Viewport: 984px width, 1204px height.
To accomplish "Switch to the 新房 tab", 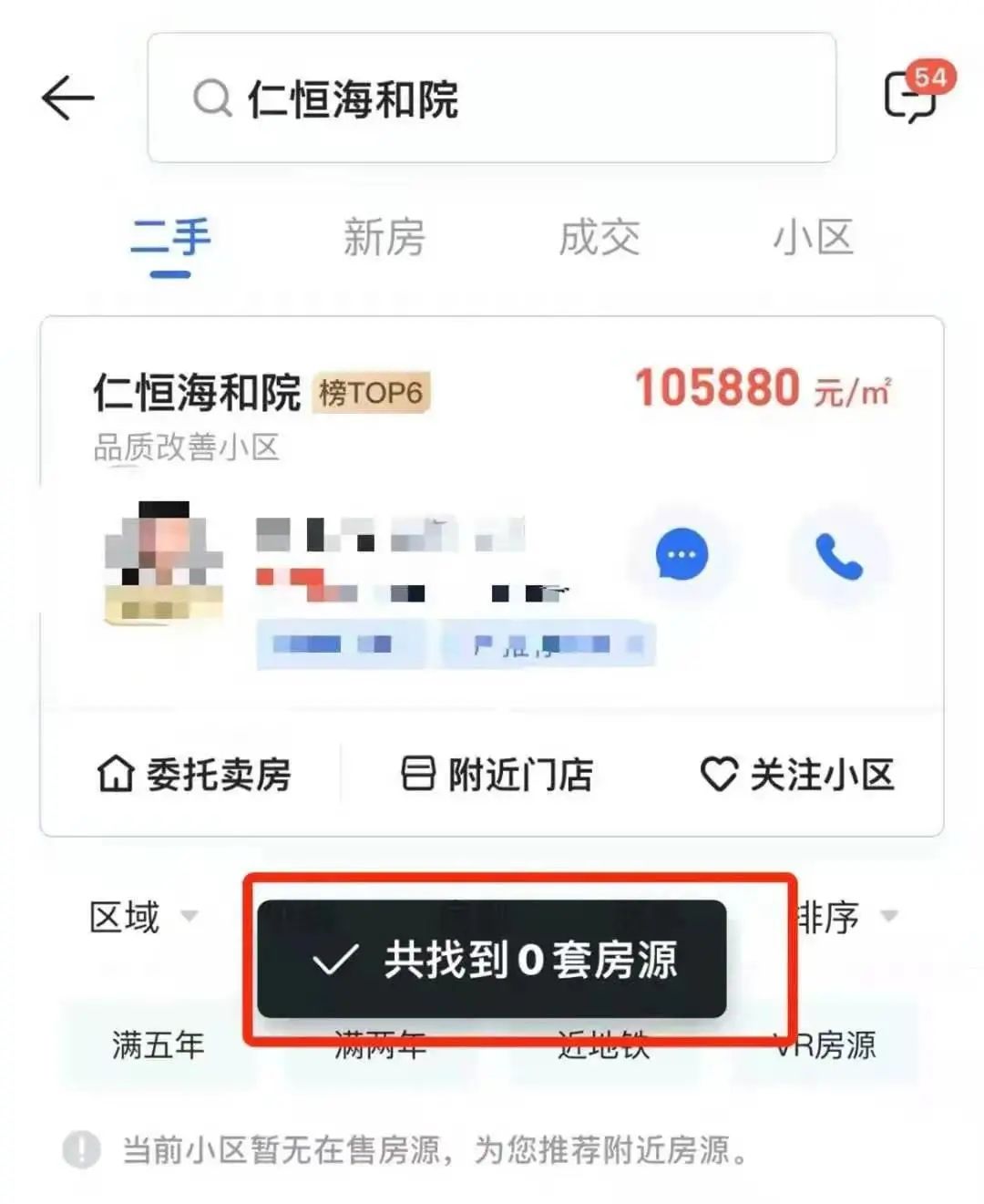I will coord(384,238).
